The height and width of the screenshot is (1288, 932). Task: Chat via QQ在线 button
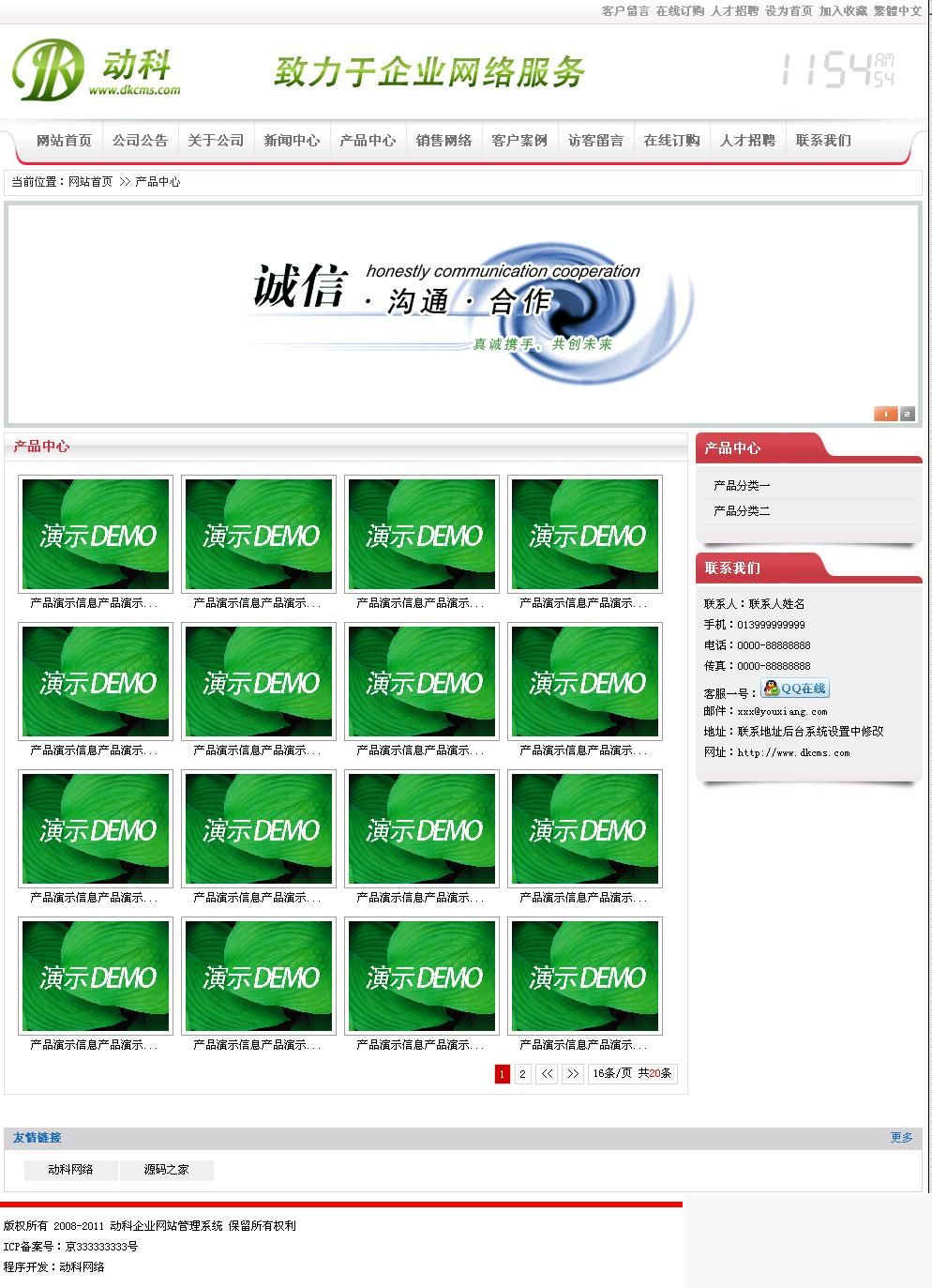(795, 689)
